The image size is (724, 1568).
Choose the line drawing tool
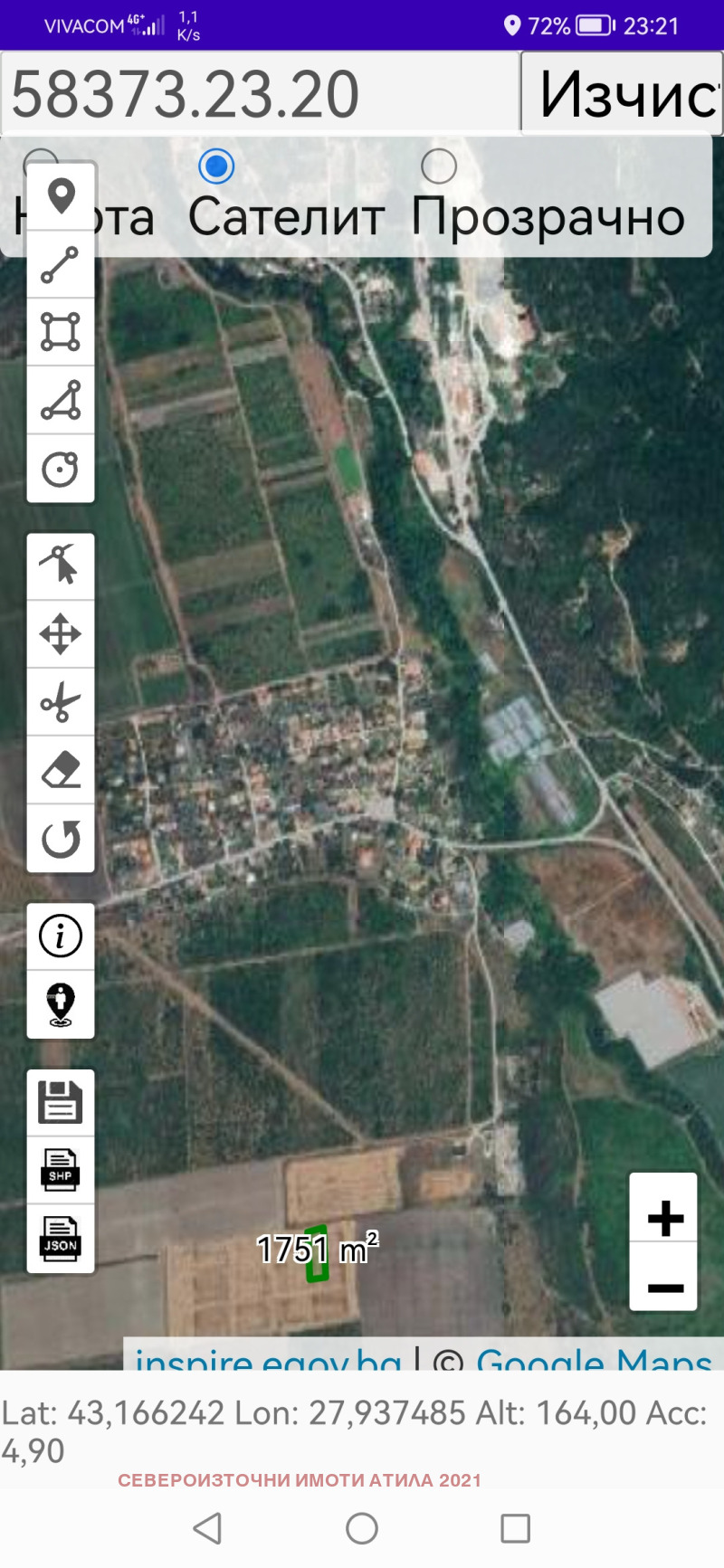click(61, 265)
